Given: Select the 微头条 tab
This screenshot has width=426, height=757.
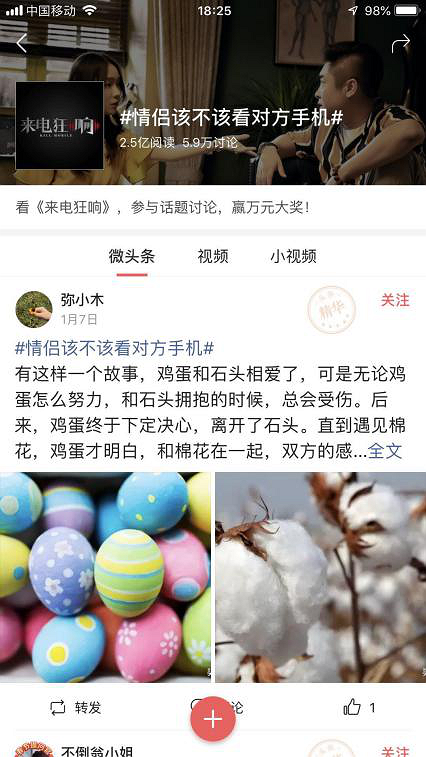Looking at the screenshot, I should (132, 256).
